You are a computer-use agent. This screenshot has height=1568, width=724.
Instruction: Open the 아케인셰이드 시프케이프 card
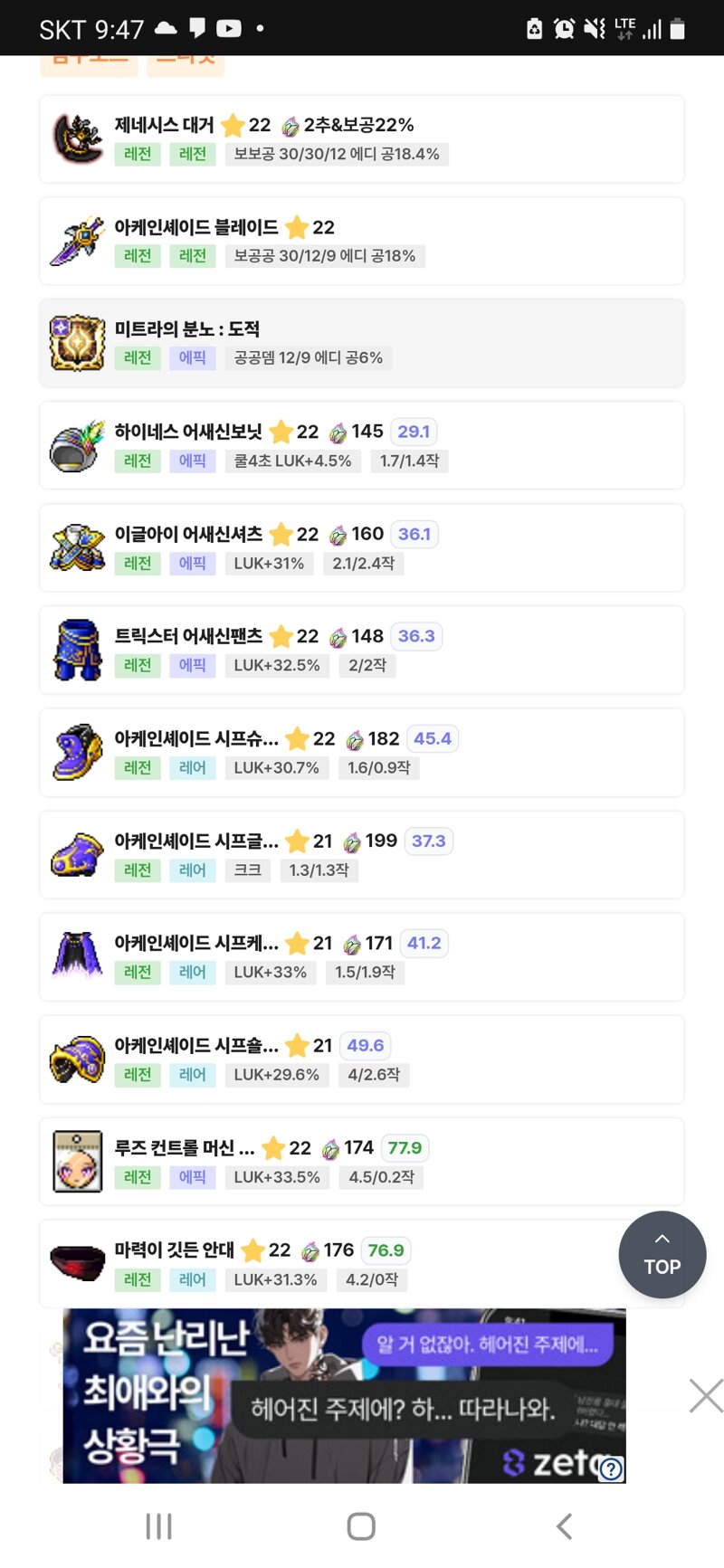coord(362,957)
